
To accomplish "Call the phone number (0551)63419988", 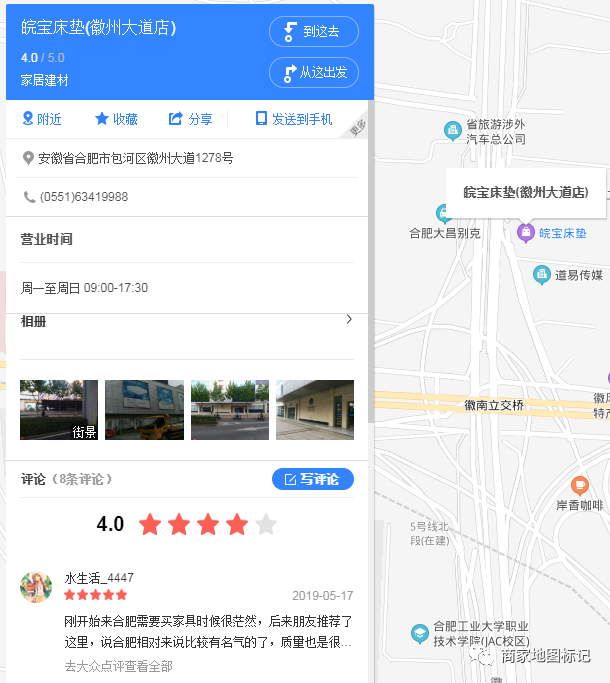I will click(x=83, y=197).
